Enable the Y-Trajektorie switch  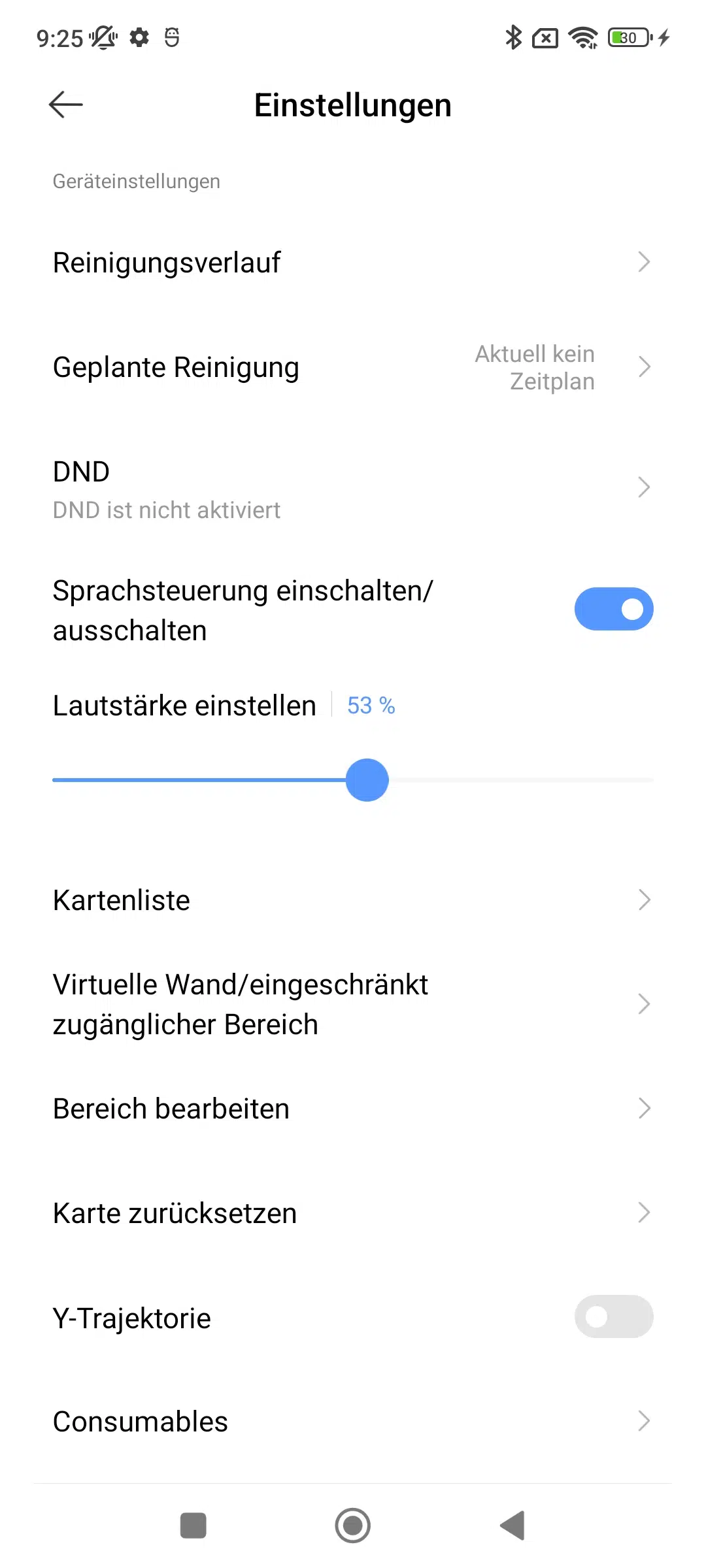pos(613,1317)
